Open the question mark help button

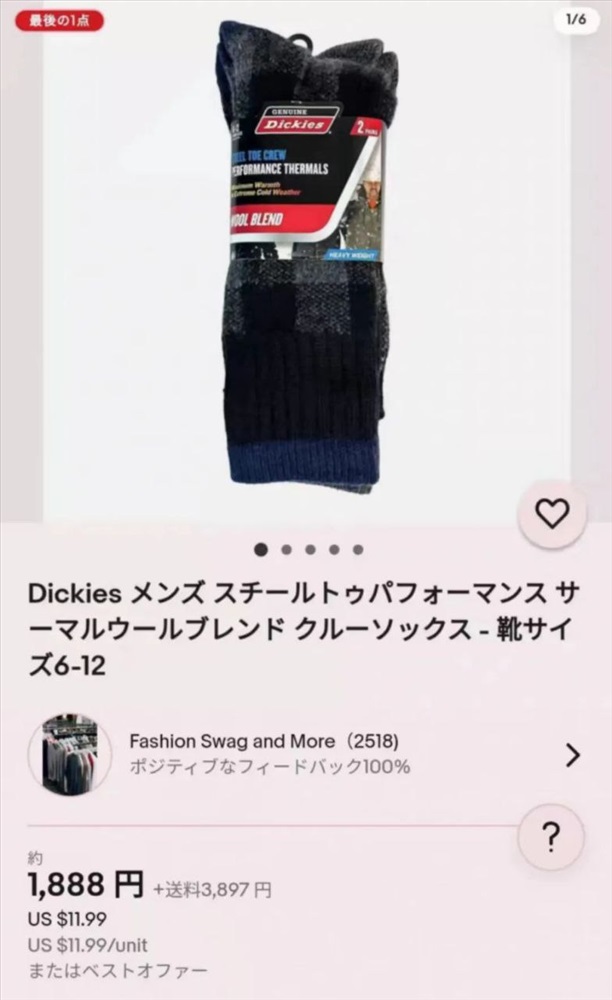551,837
